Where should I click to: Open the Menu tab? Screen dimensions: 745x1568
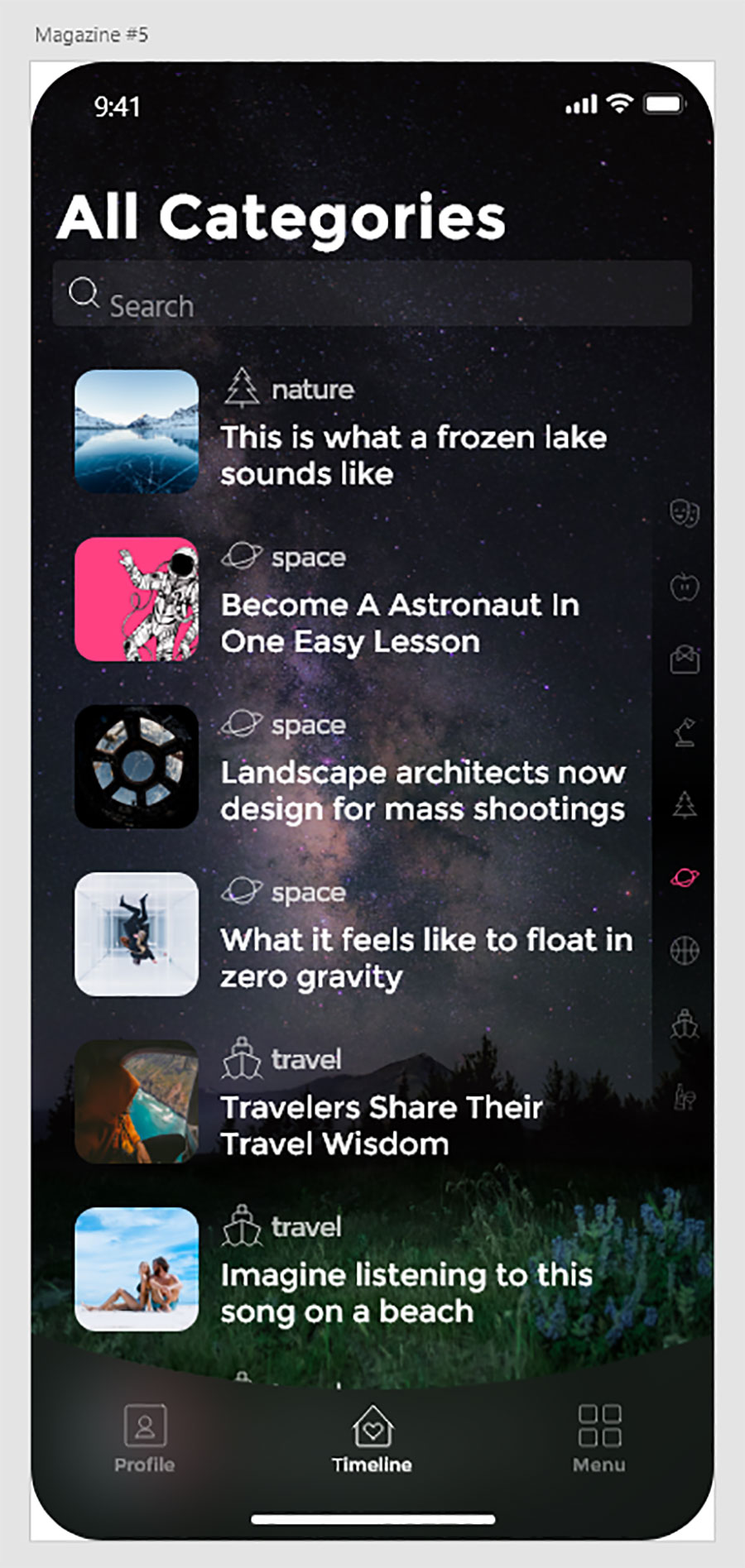pos(599,1438)
